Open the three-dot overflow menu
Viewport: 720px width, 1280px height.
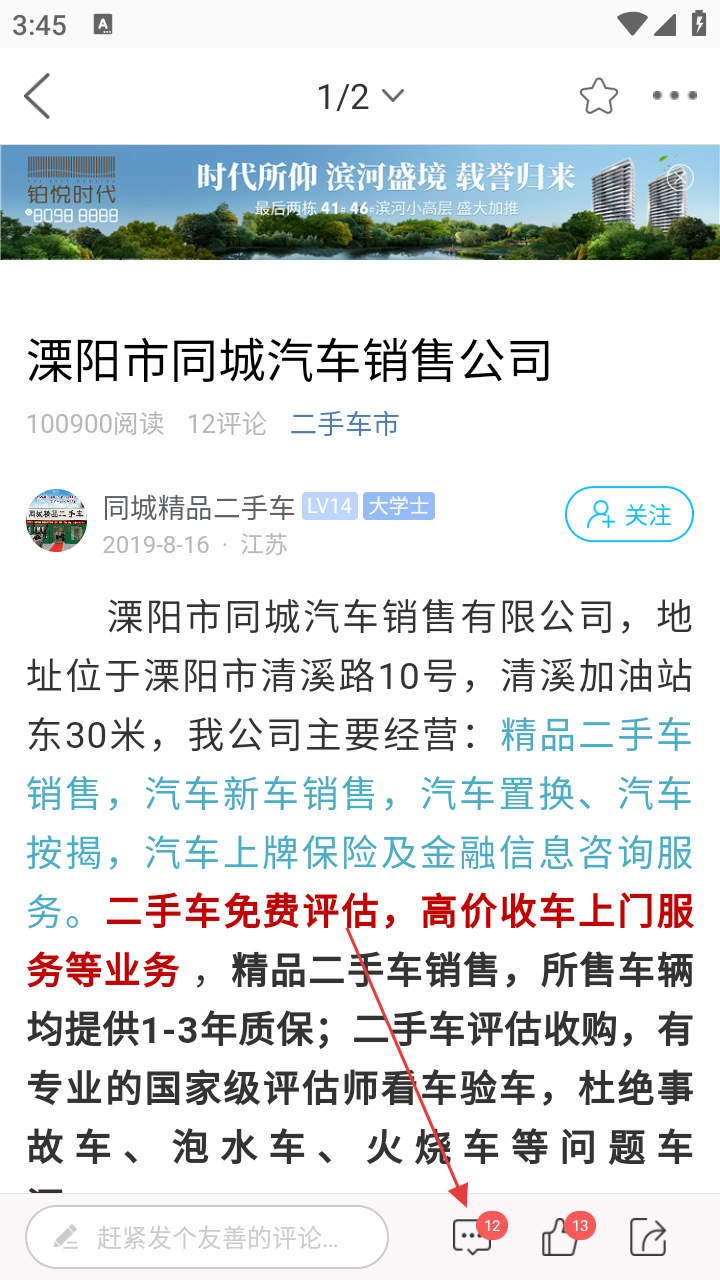pos(674,96)
